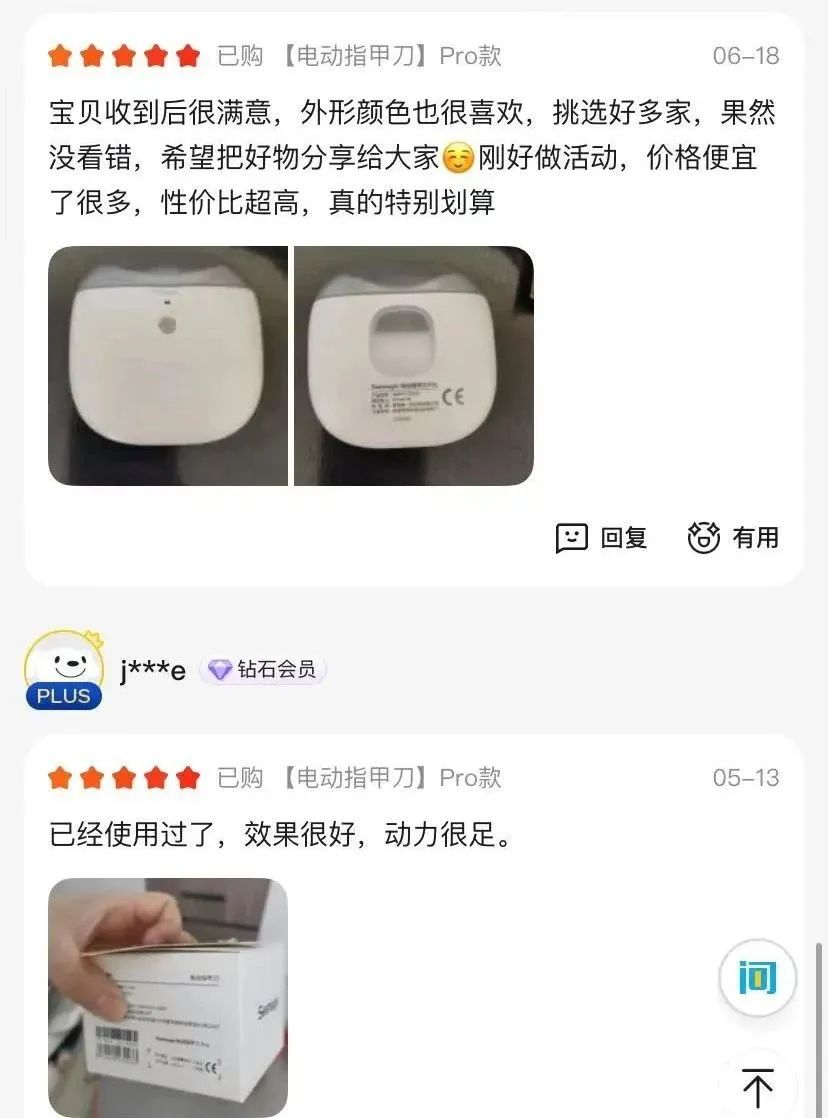Reply to the 06-18 review
This screenshot has height=1118, width=828.
602,538
